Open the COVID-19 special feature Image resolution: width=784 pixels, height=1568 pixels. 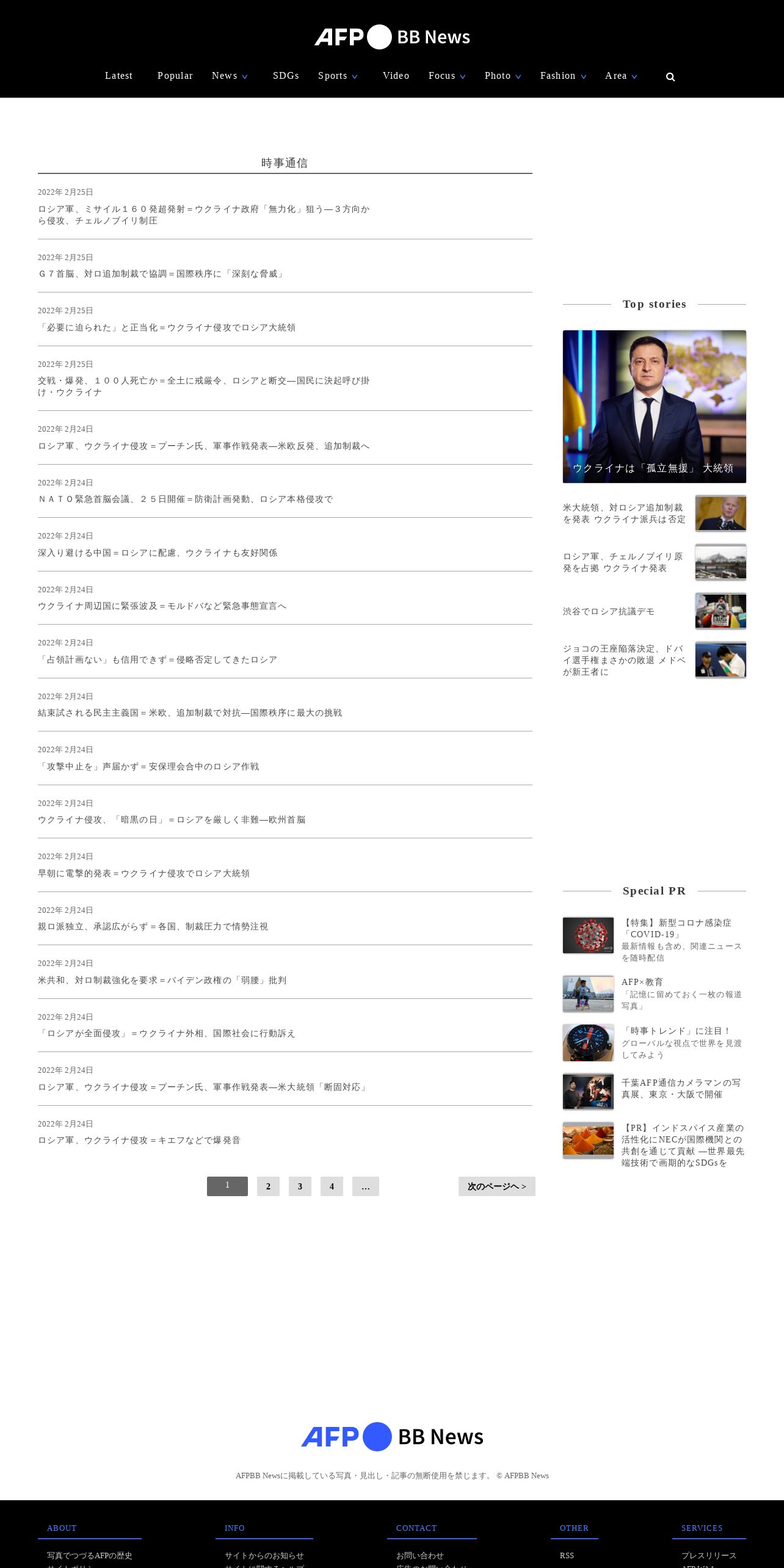tap(676, 929)
